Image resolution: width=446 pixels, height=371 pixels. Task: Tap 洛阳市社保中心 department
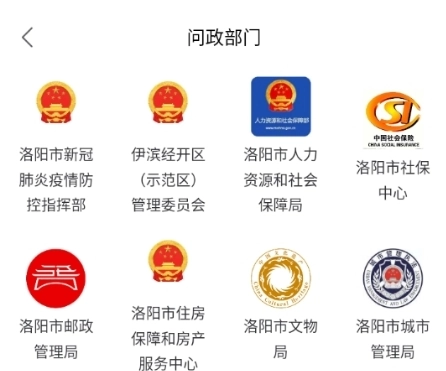[x=393, y=146]
